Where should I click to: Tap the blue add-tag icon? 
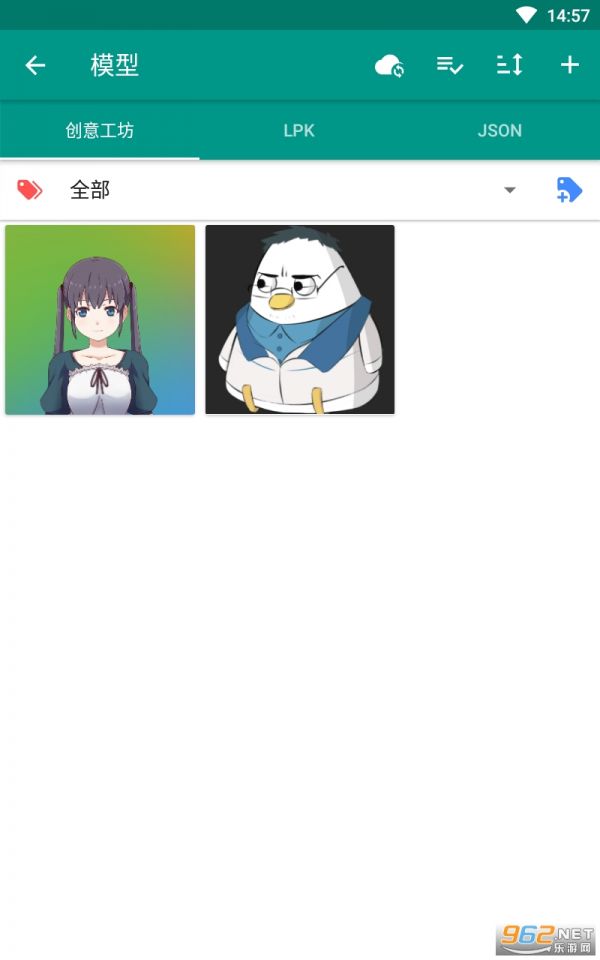coord(569,190)
